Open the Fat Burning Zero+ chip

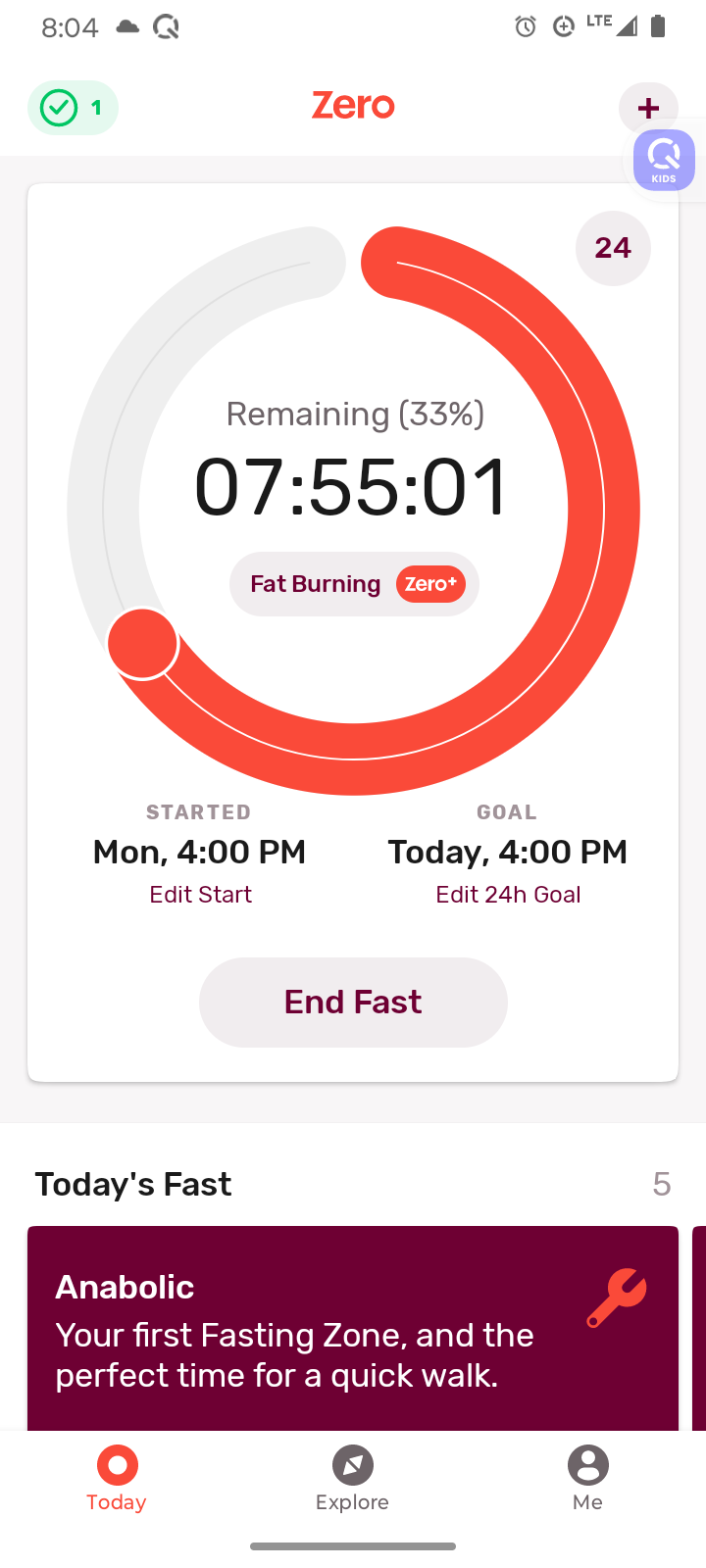click(354, 584)
